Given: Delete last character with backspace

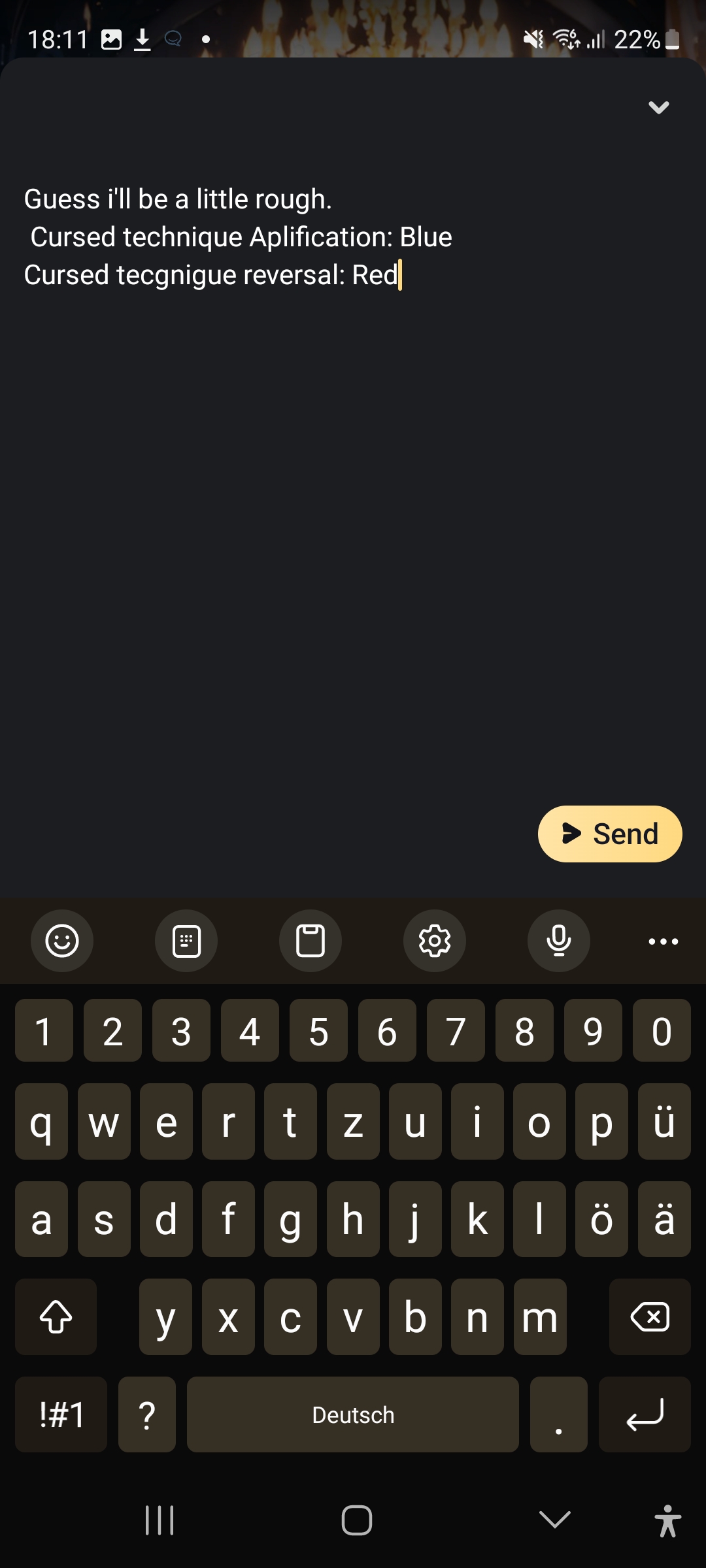Looking at the screenshot, I should point(650,1316).
